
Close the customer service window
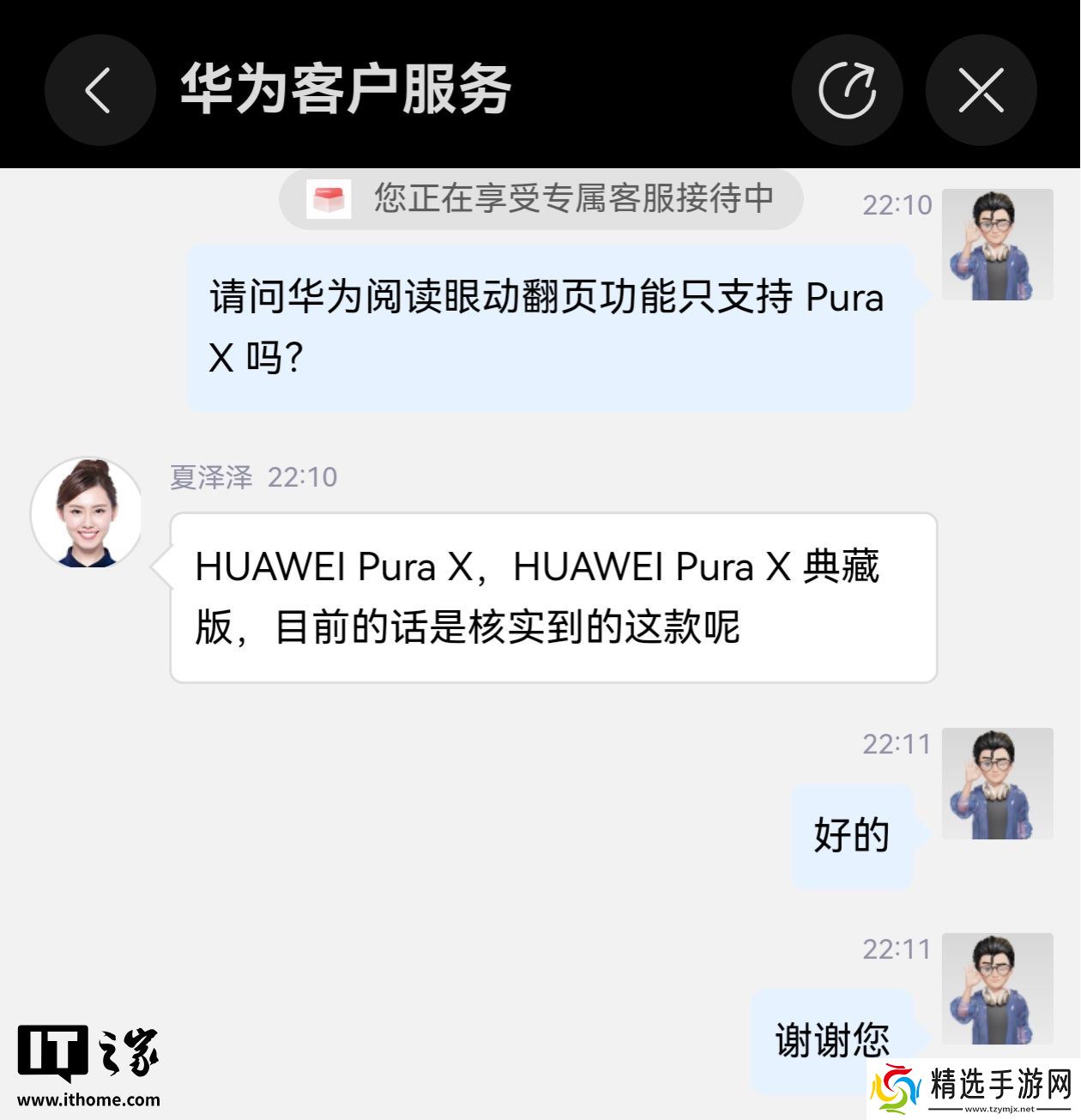(x=981, y=90)
